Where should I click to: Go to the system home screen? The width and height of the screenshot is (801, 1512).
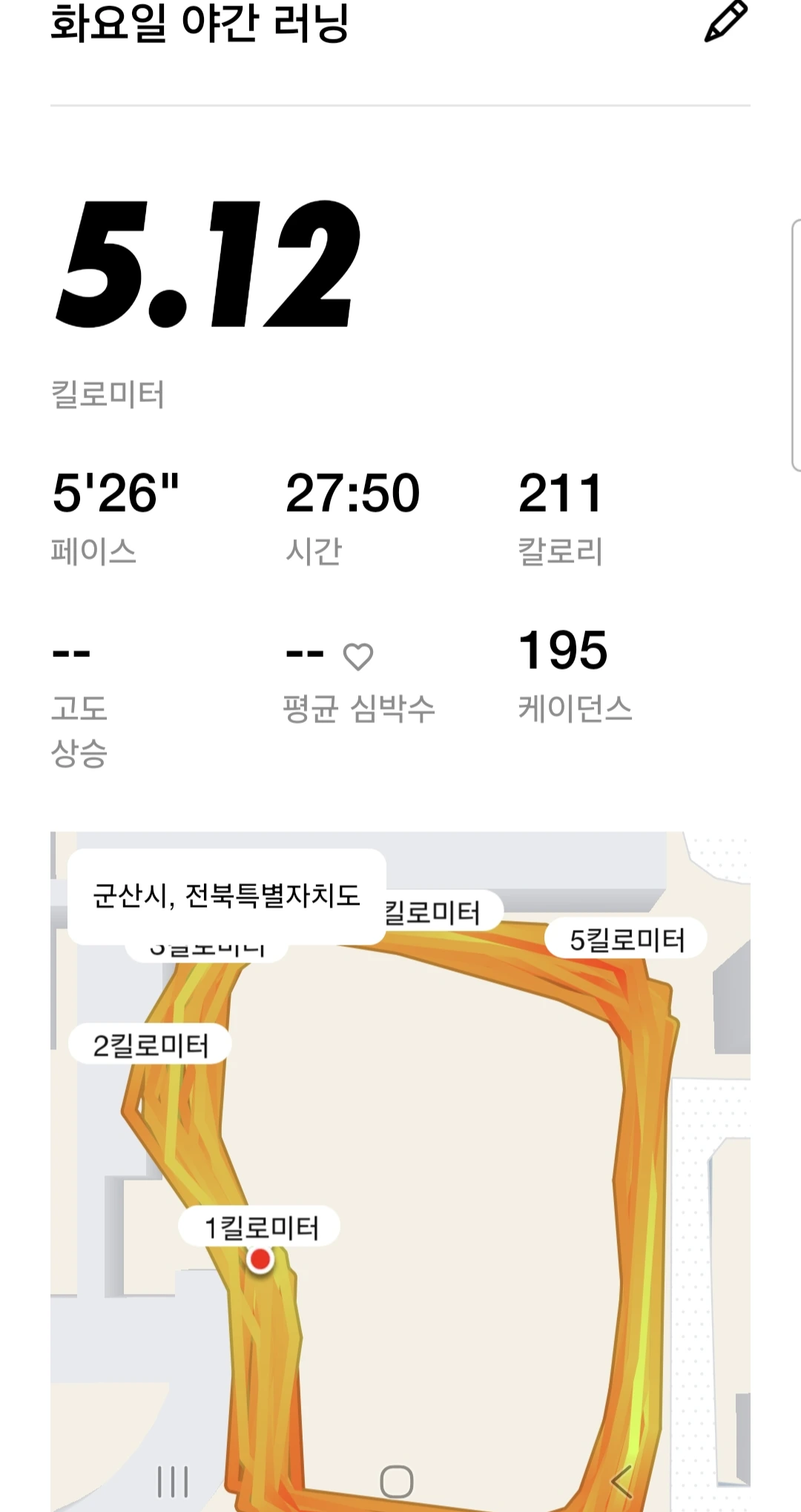(397, 1482)
